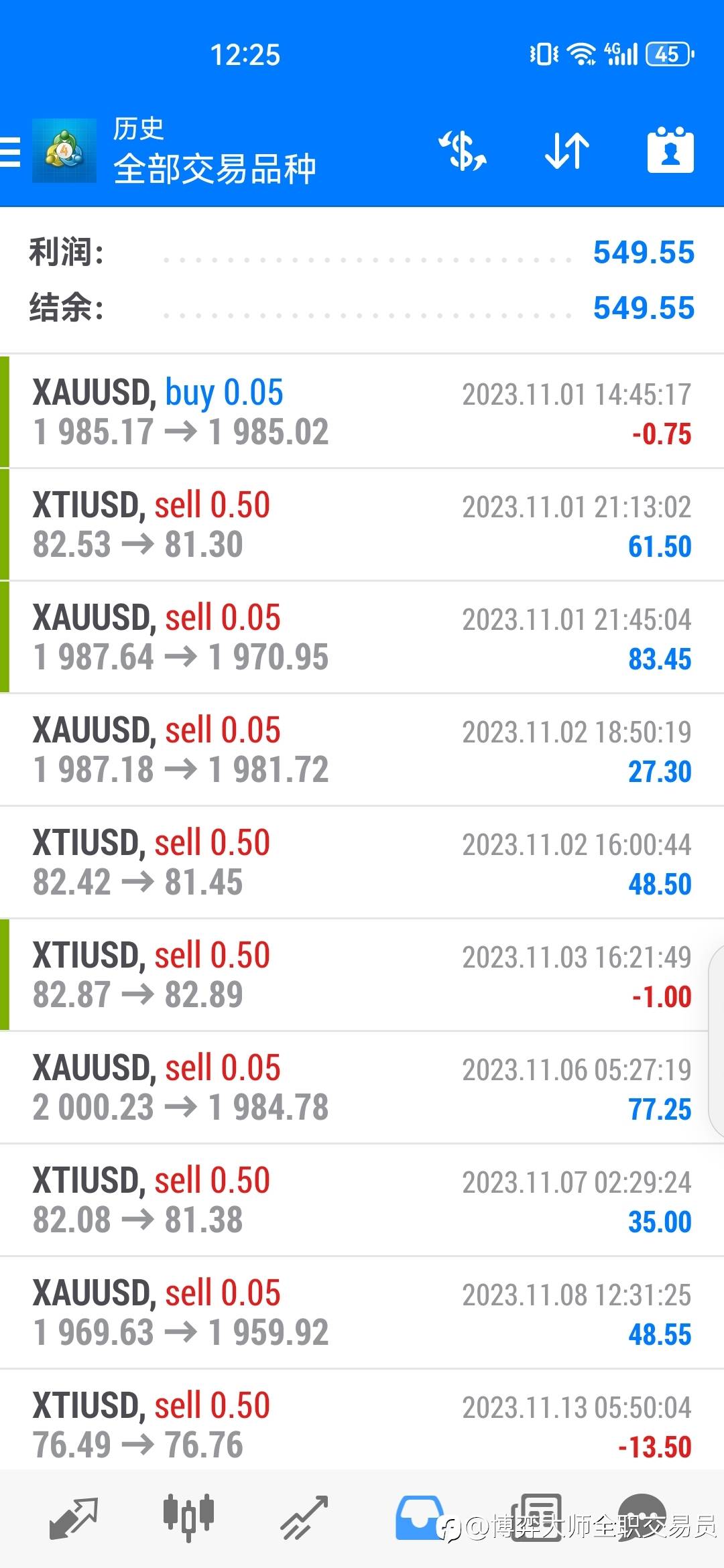
Task: Open the XAUUSD buy 0.05 trade
Action: coord(362,411)
